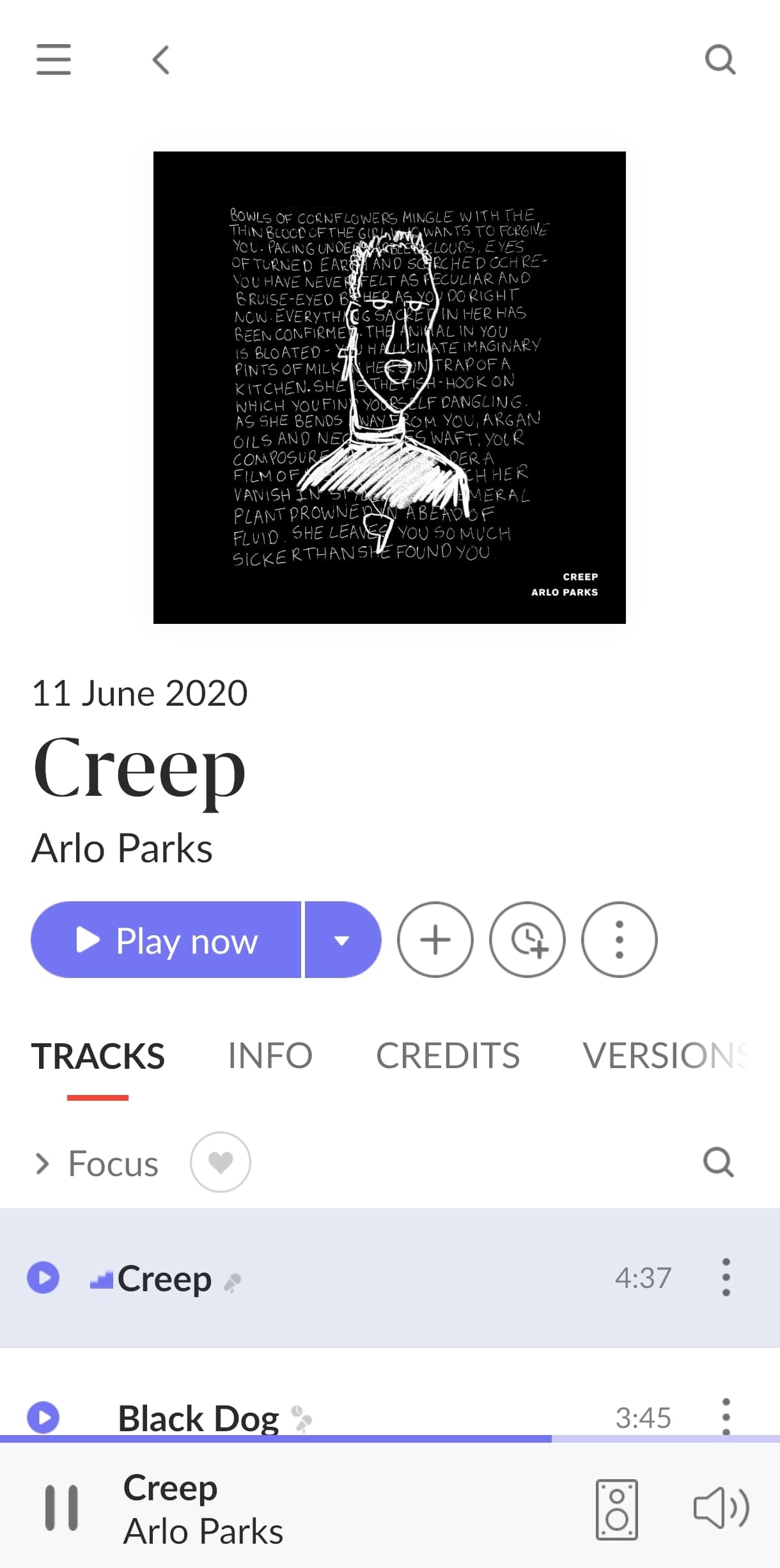Viewport: 780px width, 1568px height.
Task: Switch to the VERSIONS tab
Action: (x=665, y=1055)
